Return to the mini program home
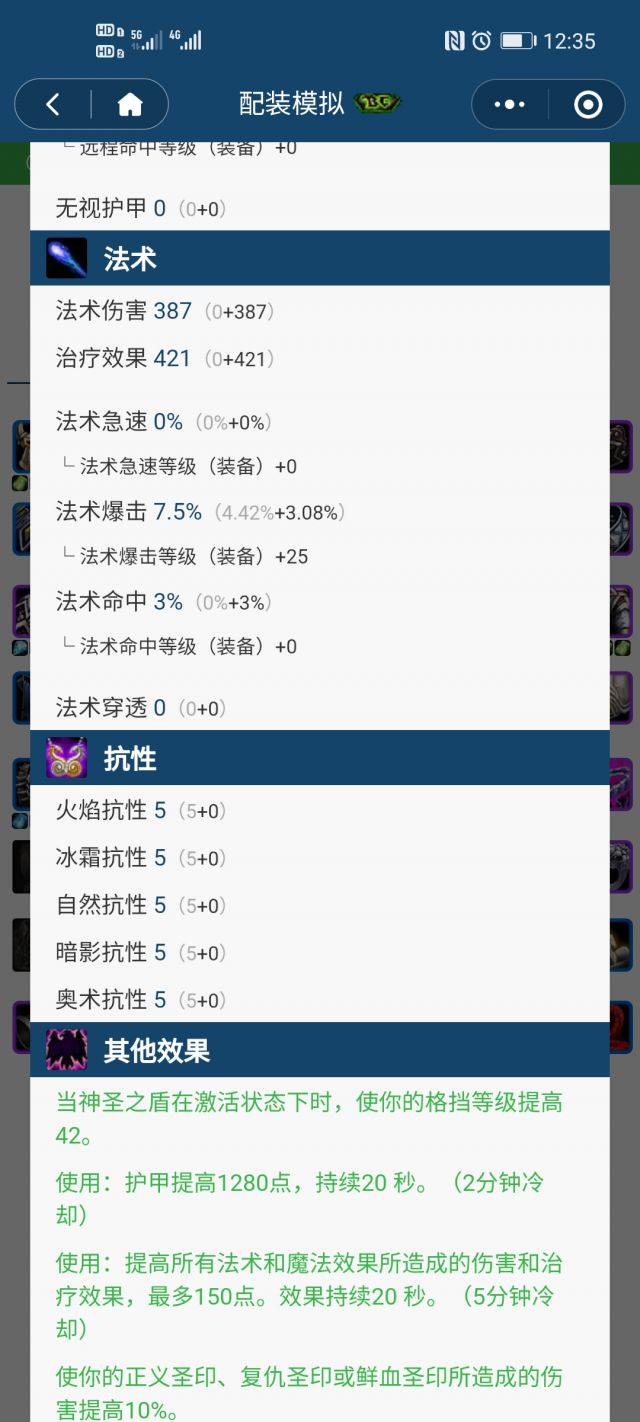640x1422 pixels. (x=130, y=104)
